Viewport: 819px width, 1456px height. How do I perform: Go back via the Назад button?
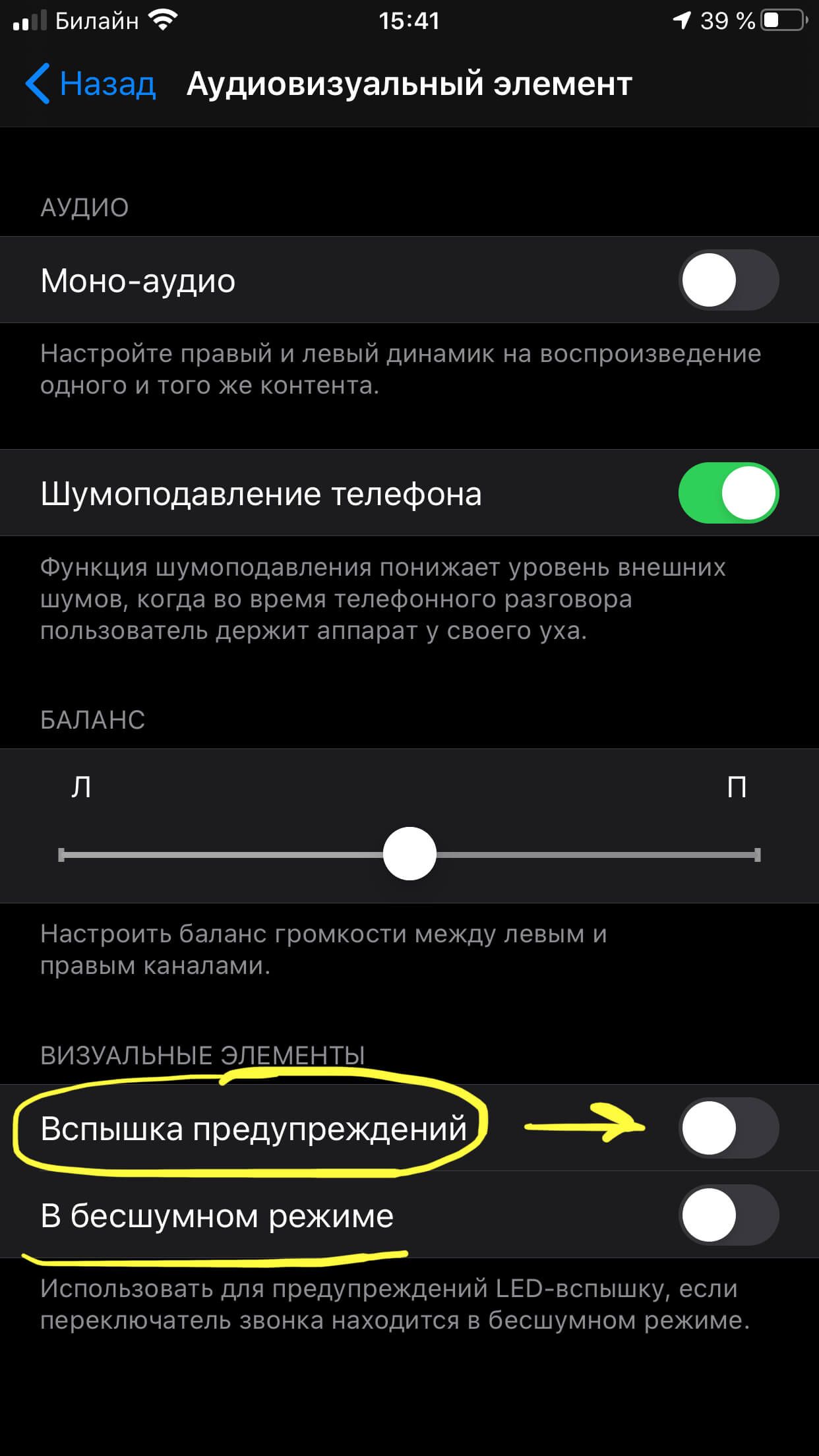(91, 84)
